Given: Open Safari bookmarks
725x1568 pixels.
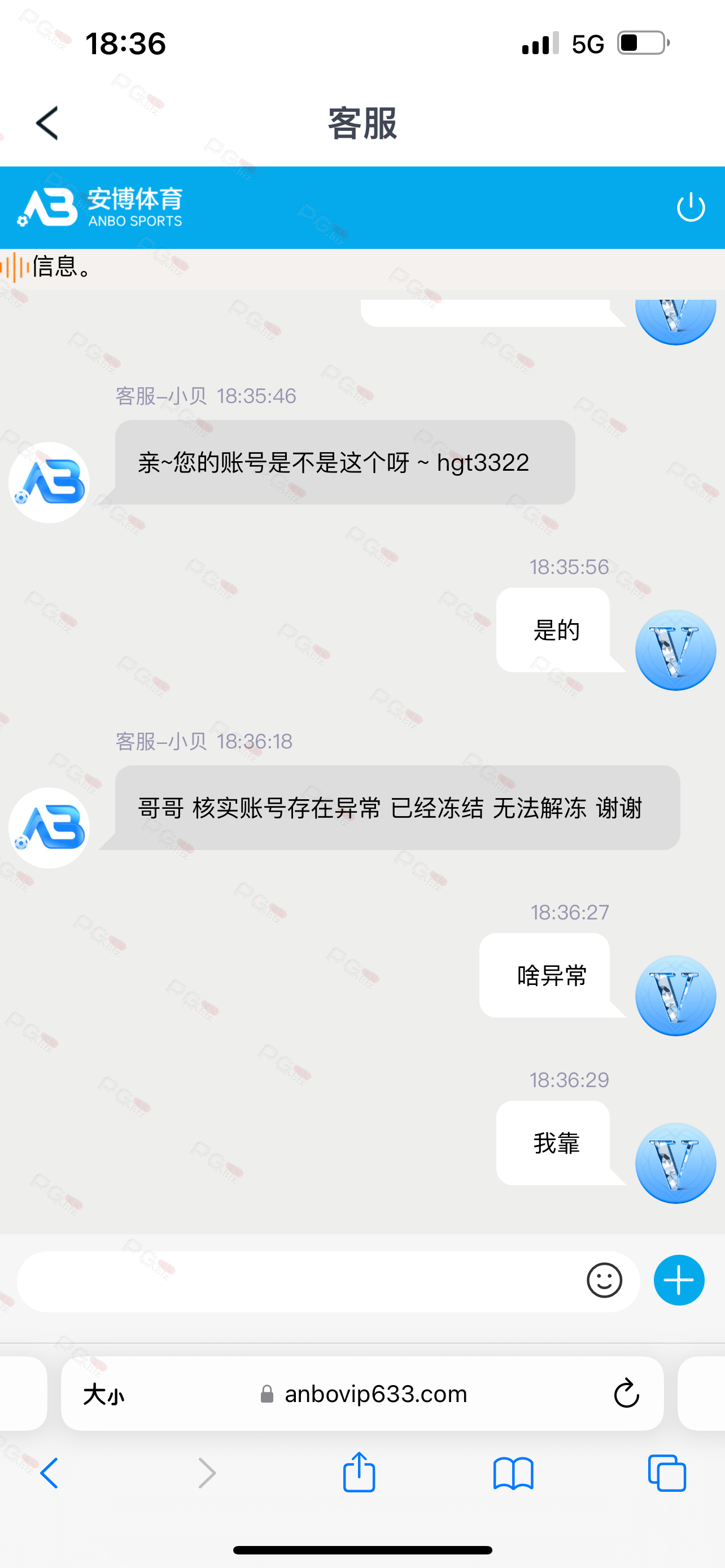Looking at the screenshot, I should tap(513, 1473).
